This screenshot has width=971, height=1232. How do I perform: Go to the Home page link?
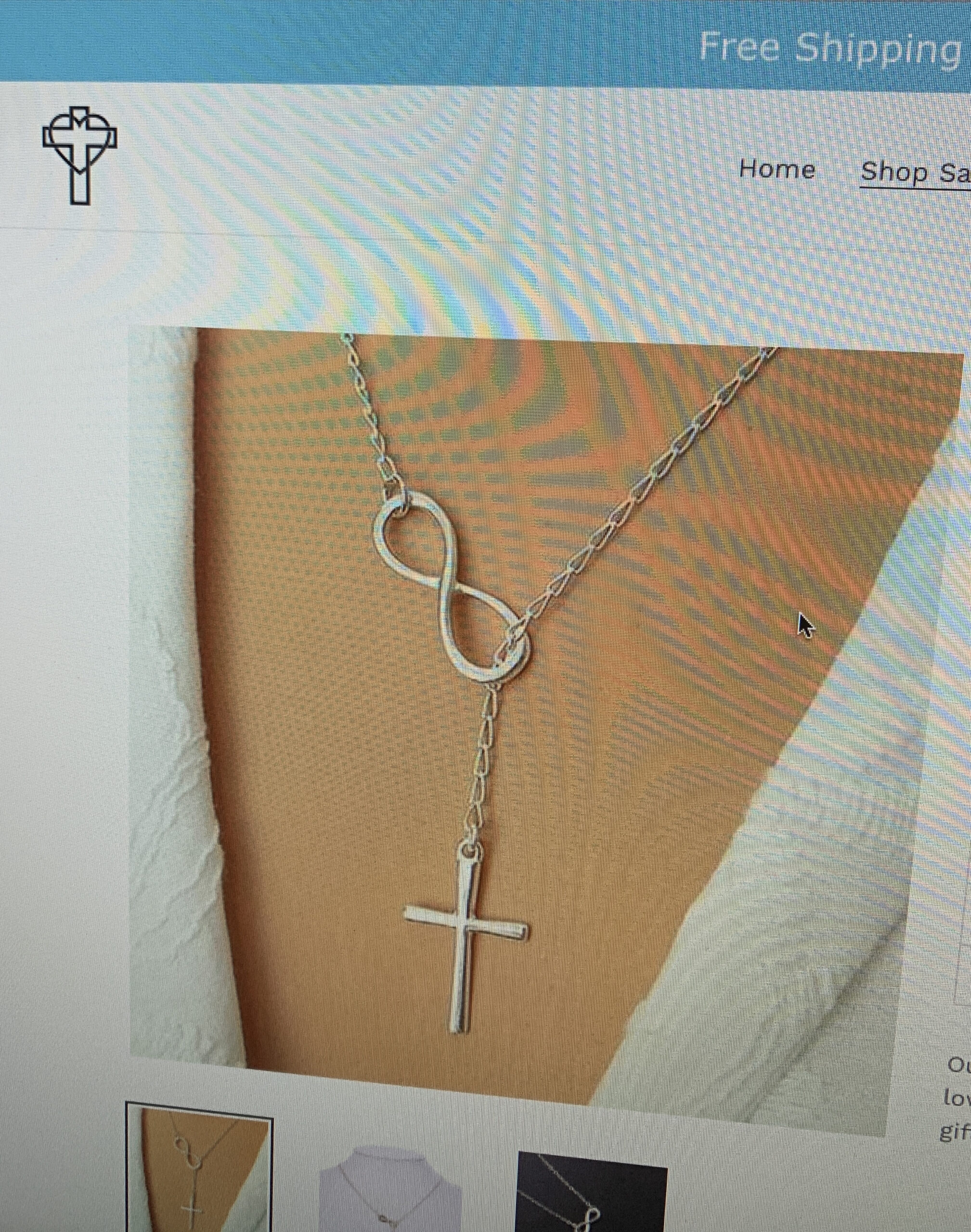777,169
